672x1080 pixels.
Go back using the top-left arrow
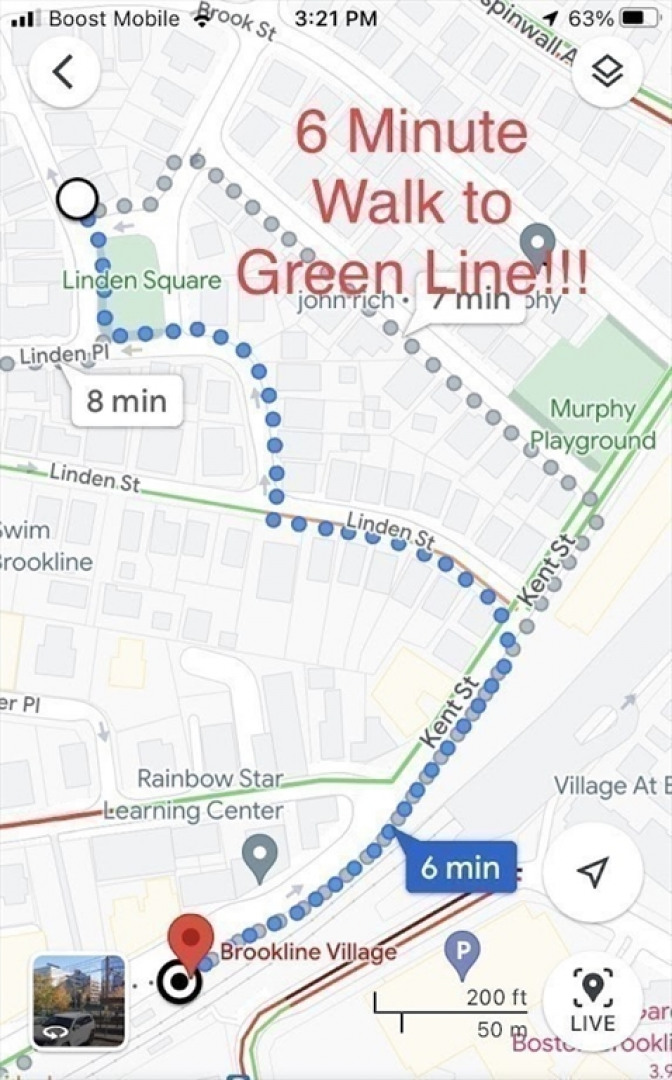click(64, 72)
